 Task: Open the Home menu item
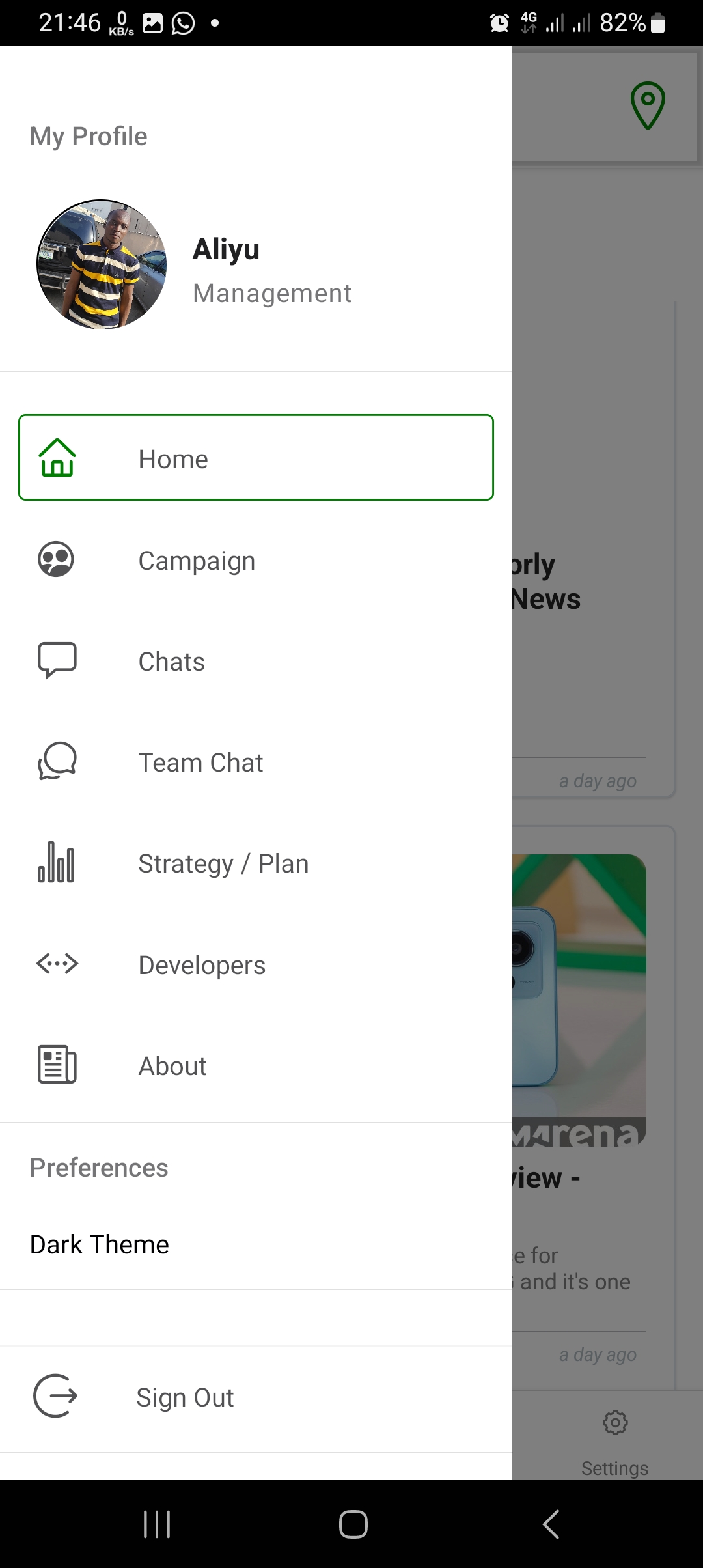click(256, 458)
